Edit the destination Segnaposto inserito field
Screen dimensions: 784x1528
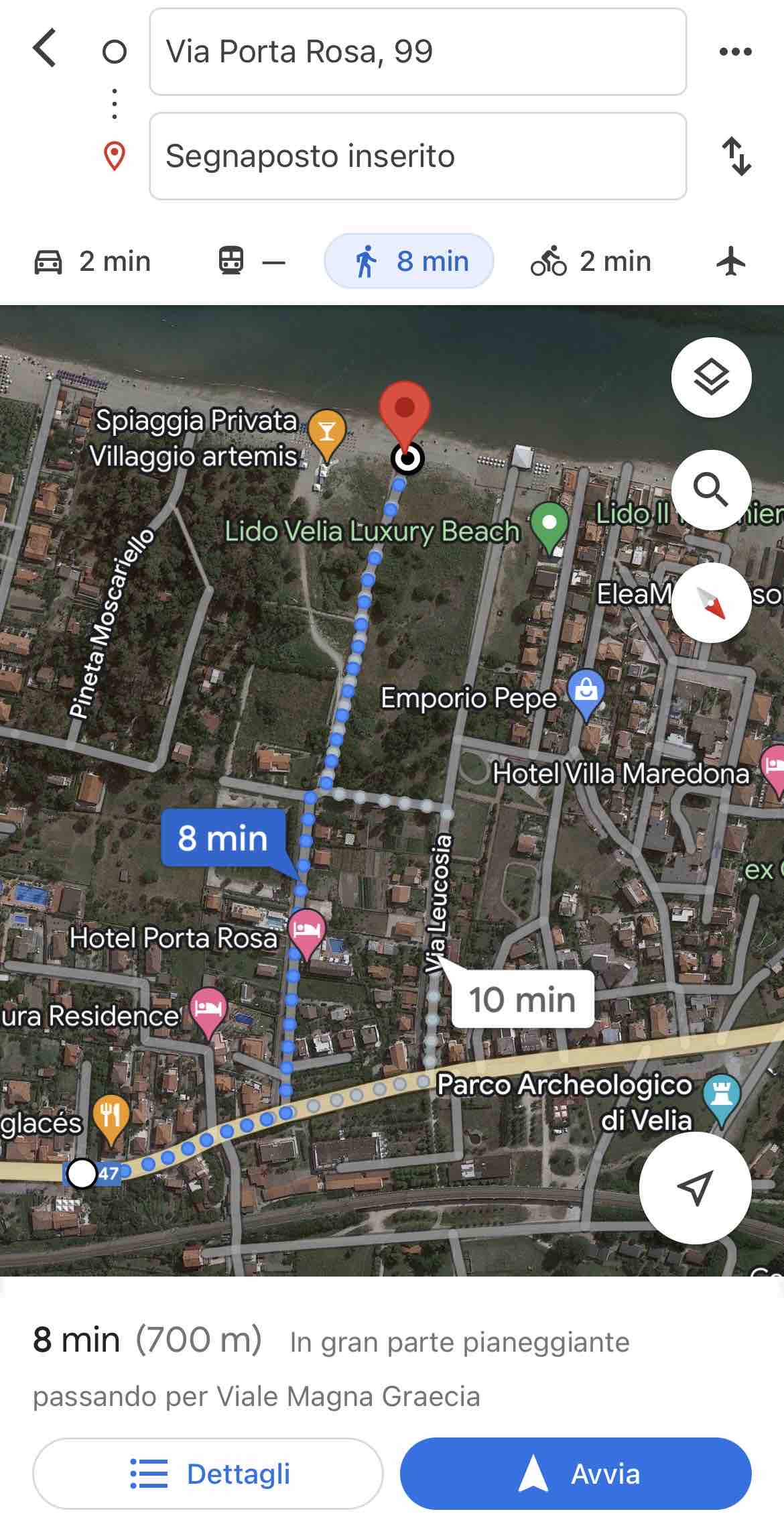(x=417, y=156)
